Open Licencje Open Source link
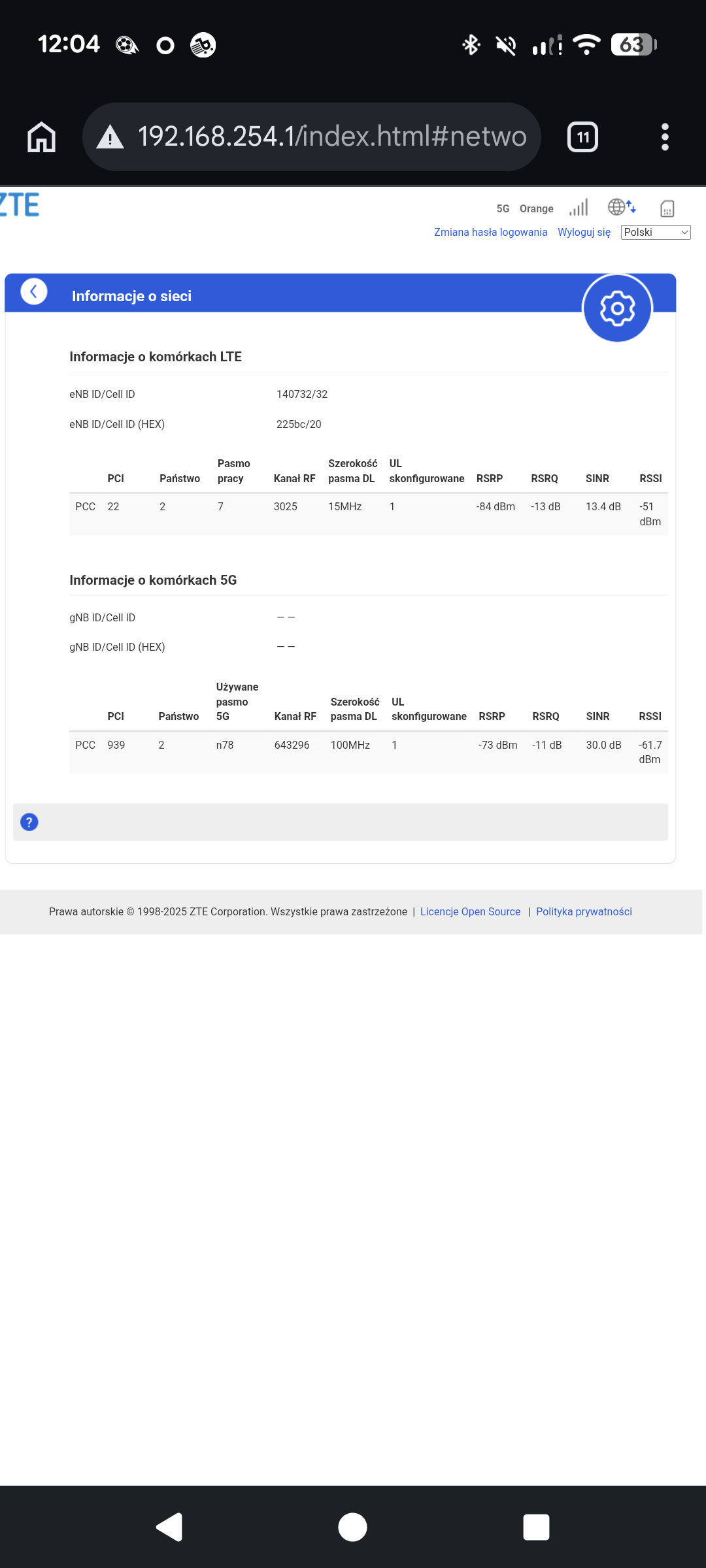706x1568 pixels. tap(470, 912)
